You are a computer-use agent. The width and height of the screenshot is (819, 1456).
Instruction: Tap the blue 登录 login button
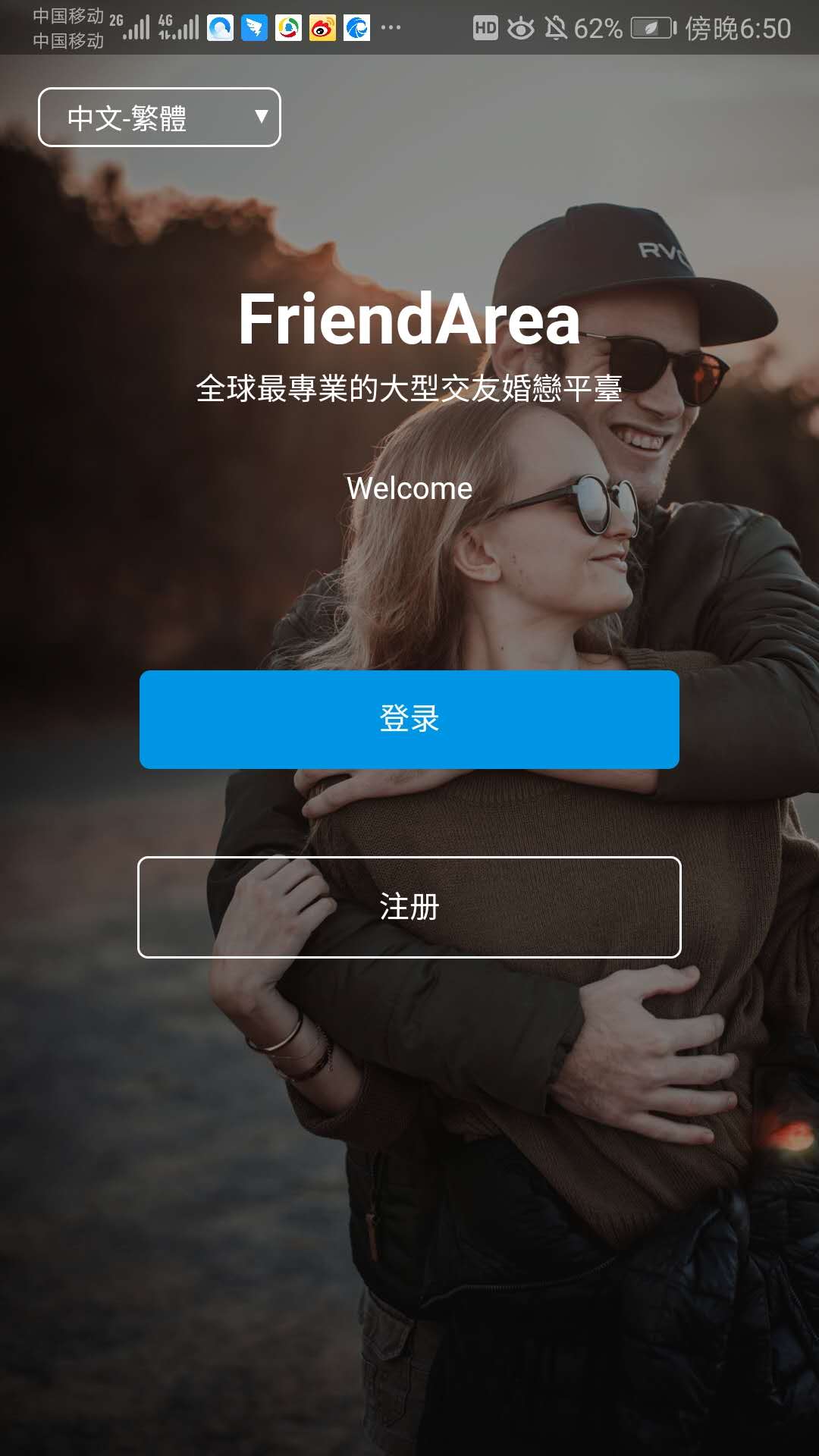click(x=409, y=719)
